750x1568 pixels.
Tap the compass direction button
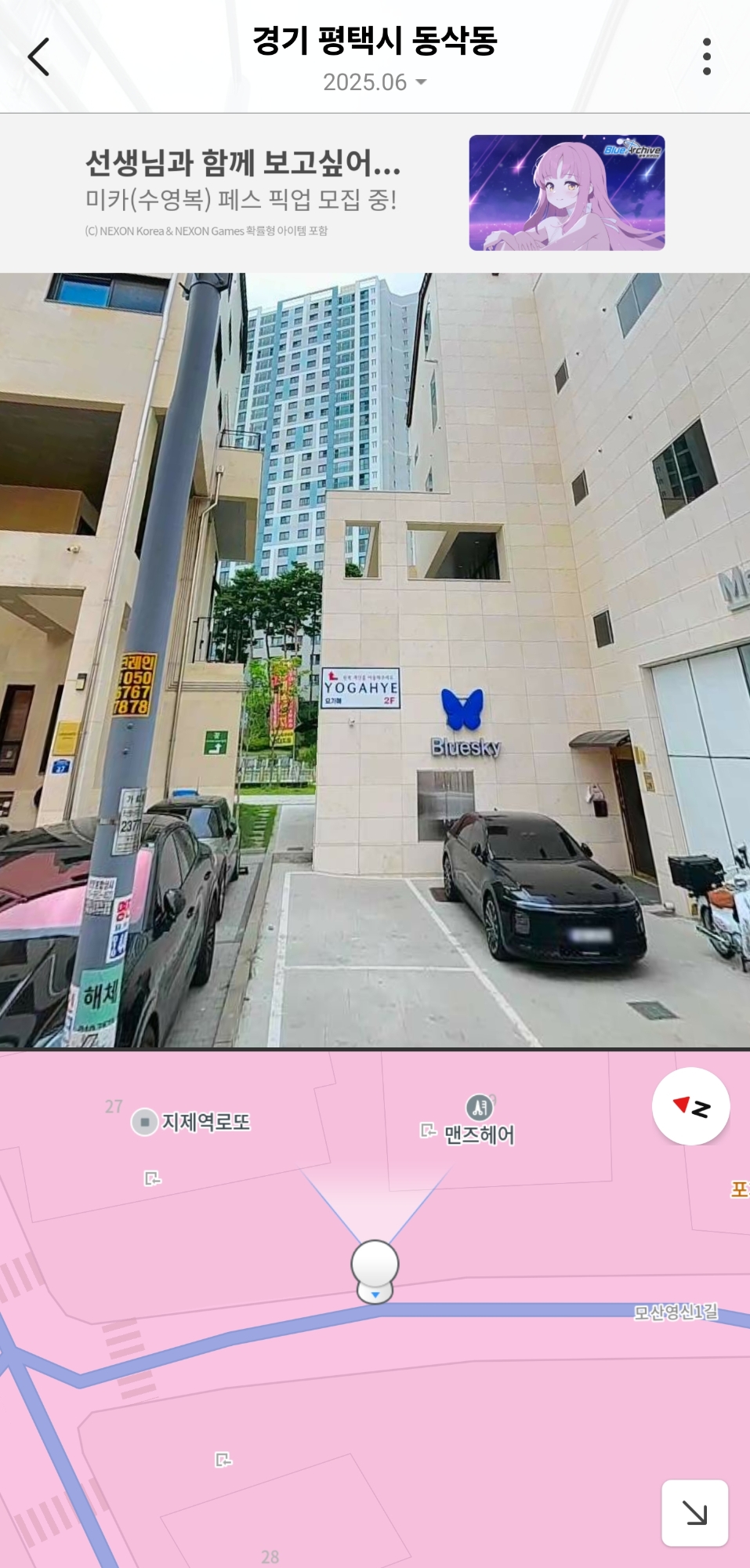point(690,1106)
